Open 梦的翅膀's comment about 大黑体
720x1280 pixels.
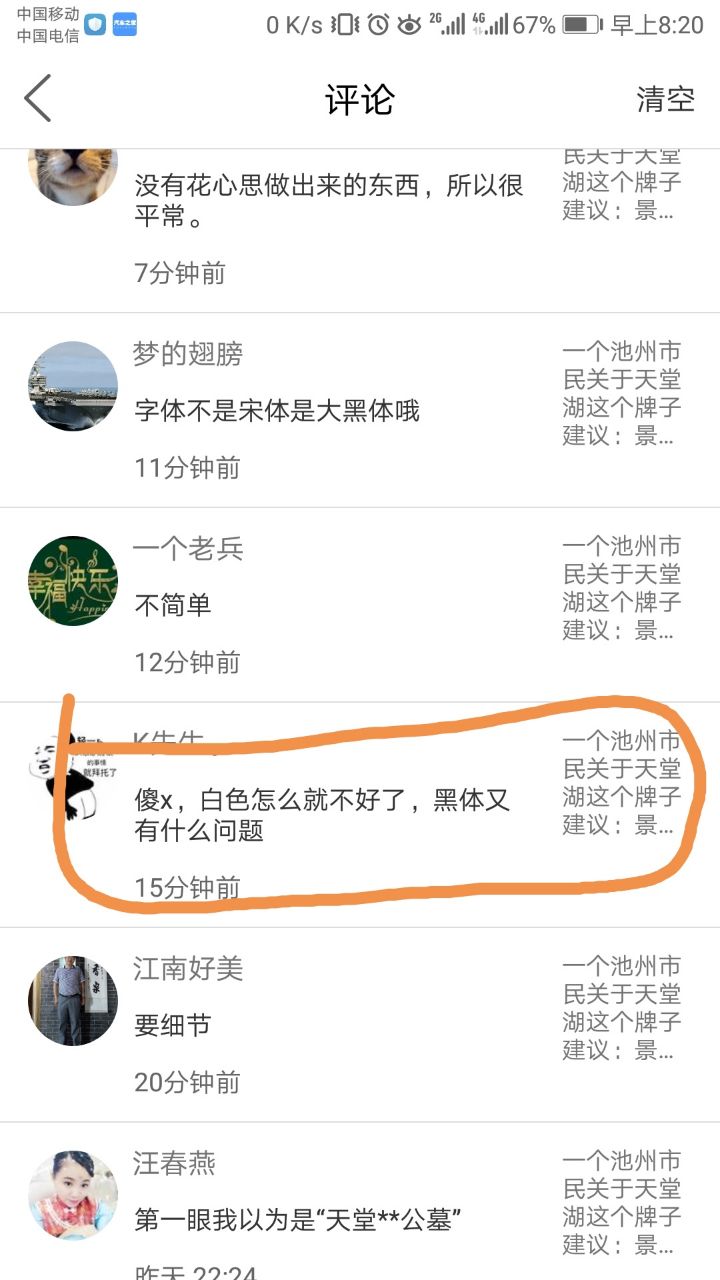tap(277, 410)
